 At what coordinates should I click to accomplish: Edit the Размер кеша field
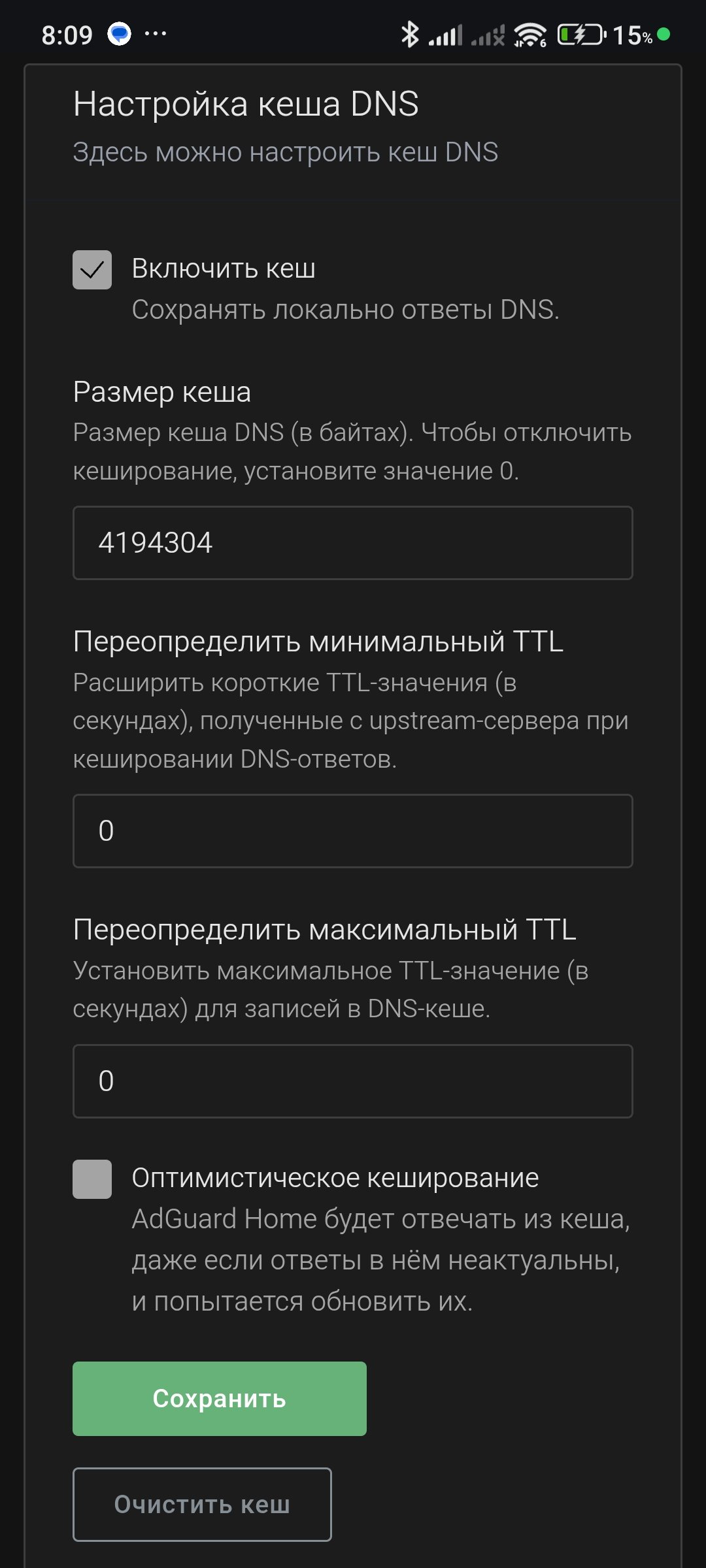[352, 543]
